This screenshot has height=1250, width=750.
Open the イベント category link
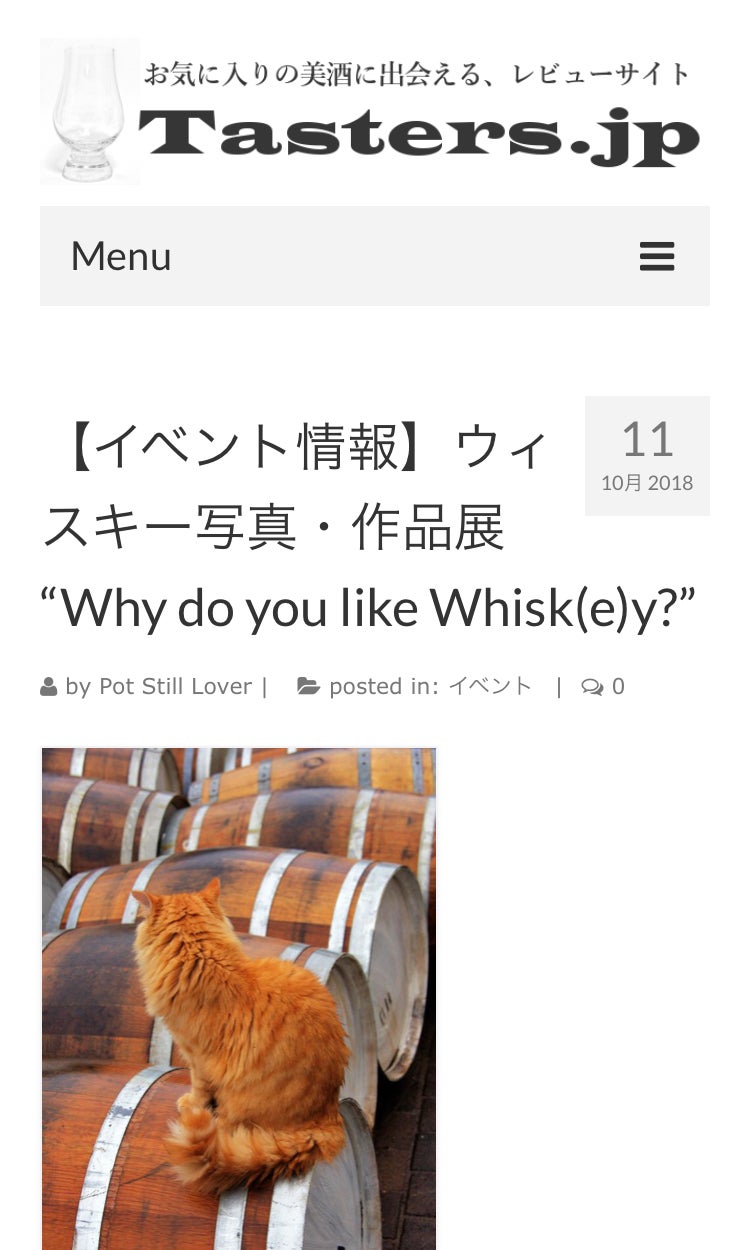(x=490, y=687)
